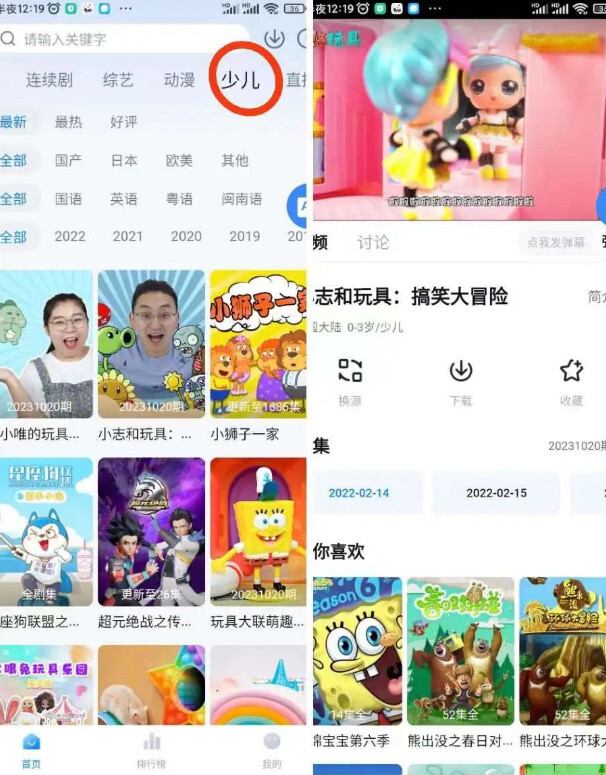606x775 pixels.
Task: Download this video via 下载
Action: (460, 381)
